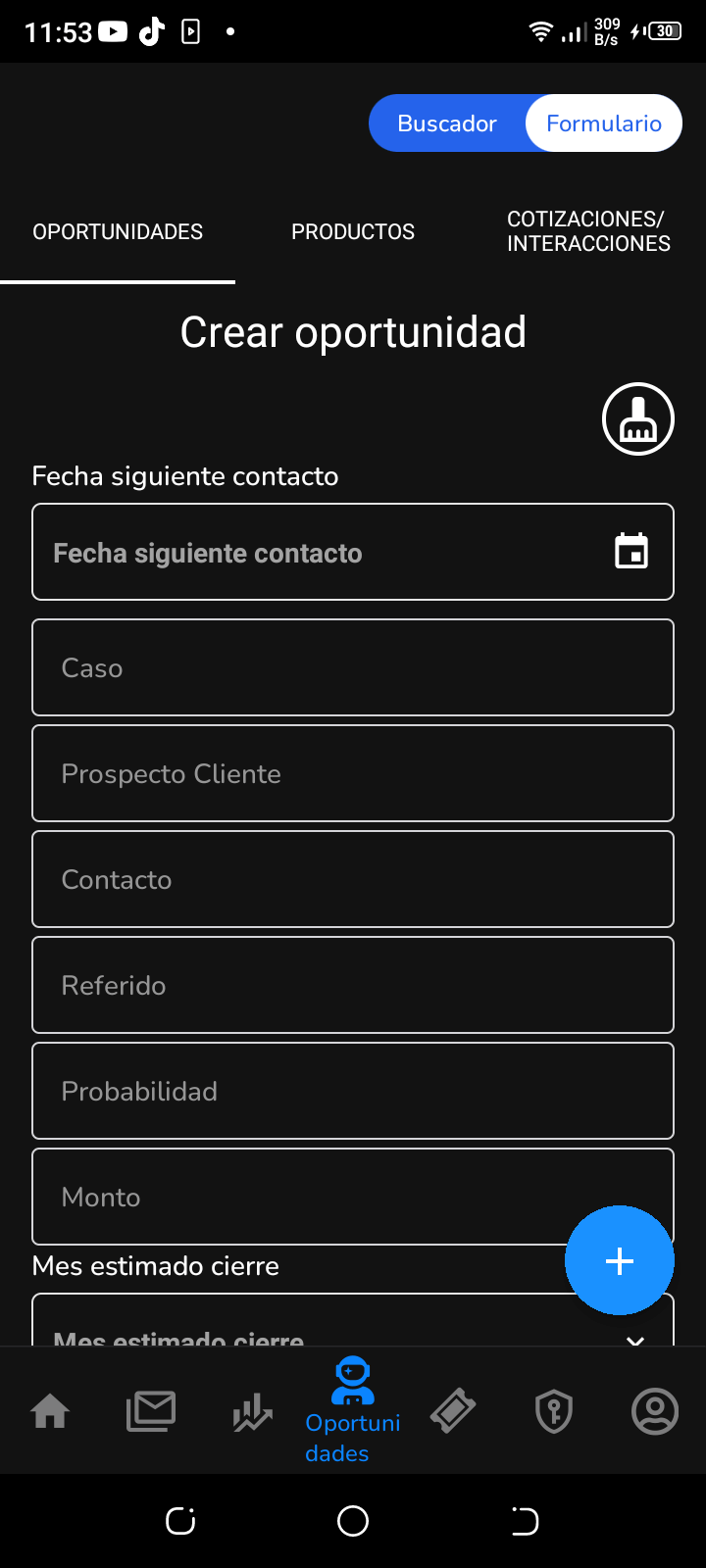The width and height of the screenshot is (706, 1568).
Task: Tap the blue plus floating button
Action: point(619,1260)
